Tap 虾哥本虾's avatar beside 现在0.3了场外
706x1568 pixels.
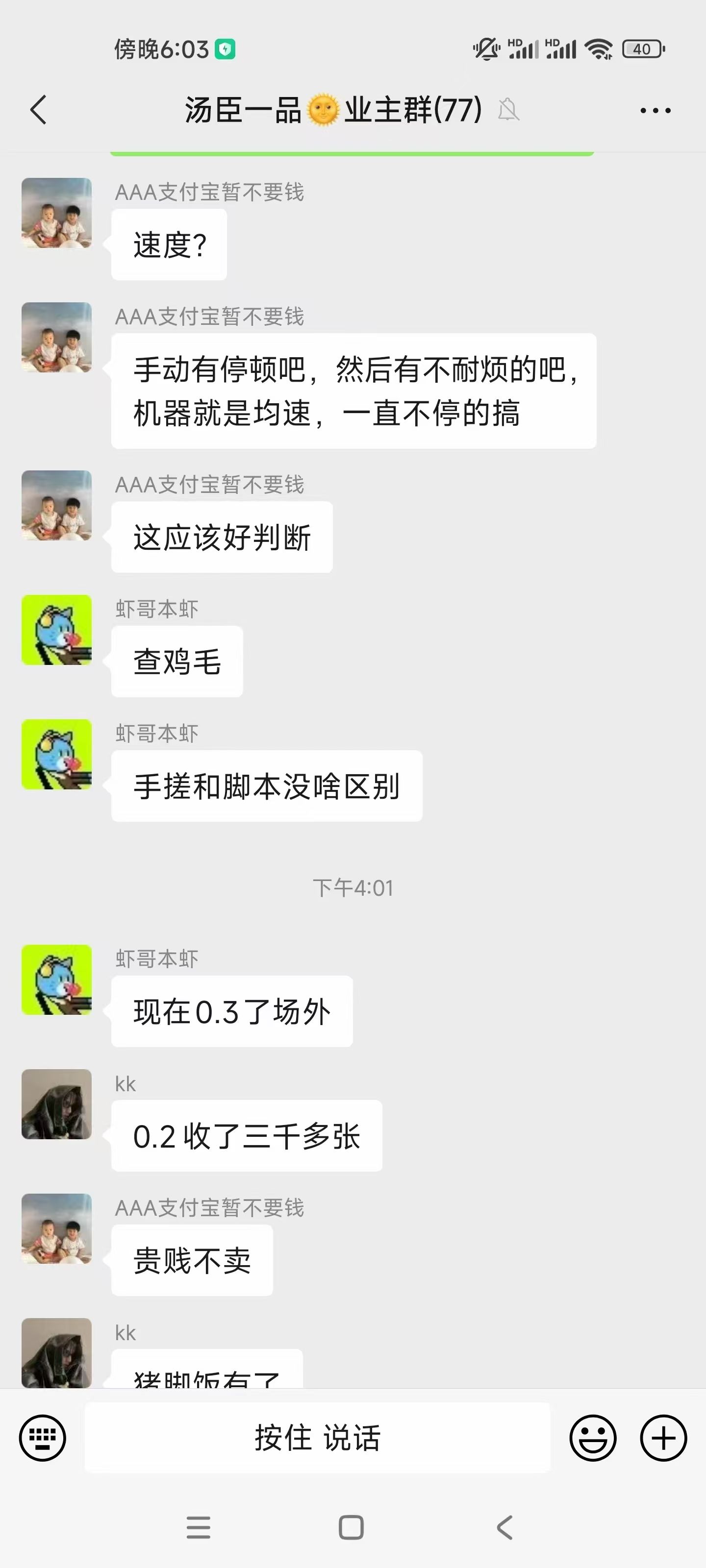pos(57,980)
